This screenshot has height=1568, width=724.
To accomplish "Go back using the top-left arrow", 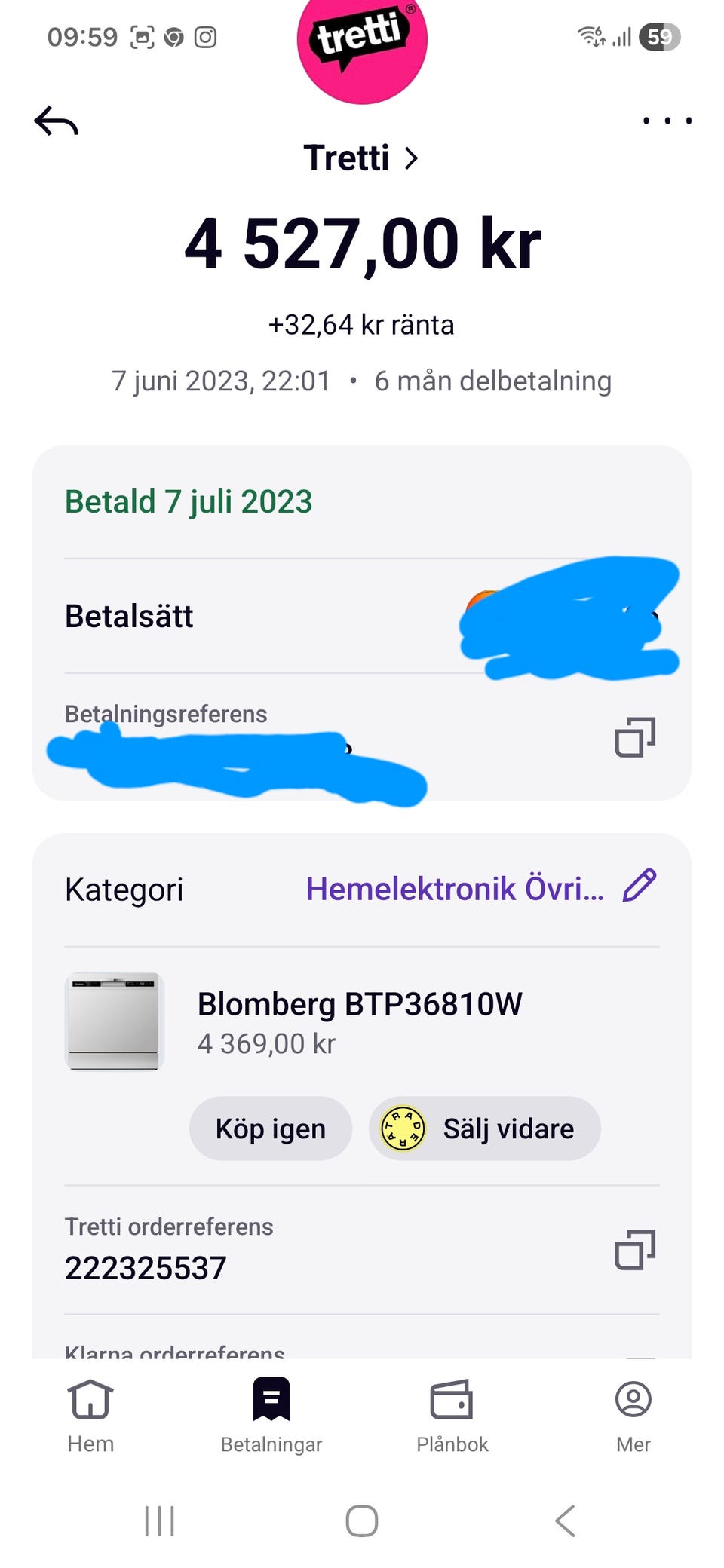I will pyautogui.click(x=57, y=121).
